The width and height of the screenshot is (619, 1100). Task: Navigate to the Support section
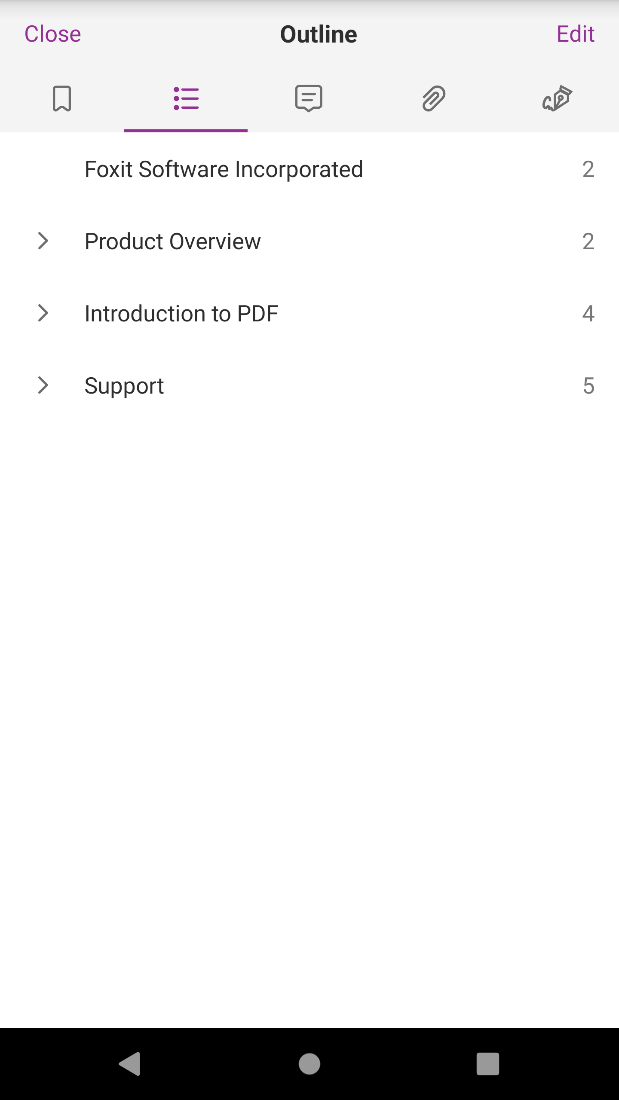coord(124,386)
